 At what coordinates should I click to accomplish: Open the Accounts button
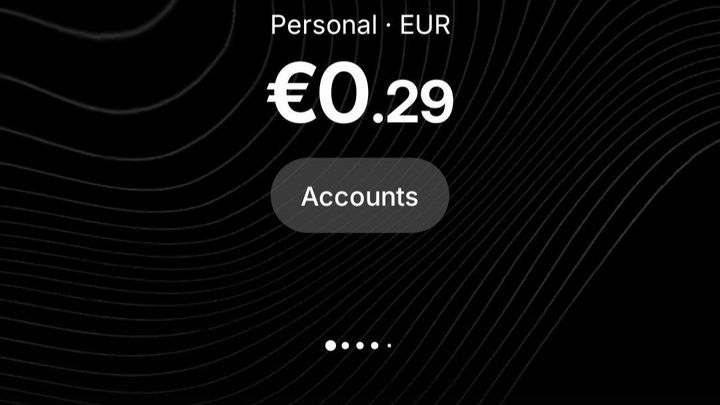359,196
